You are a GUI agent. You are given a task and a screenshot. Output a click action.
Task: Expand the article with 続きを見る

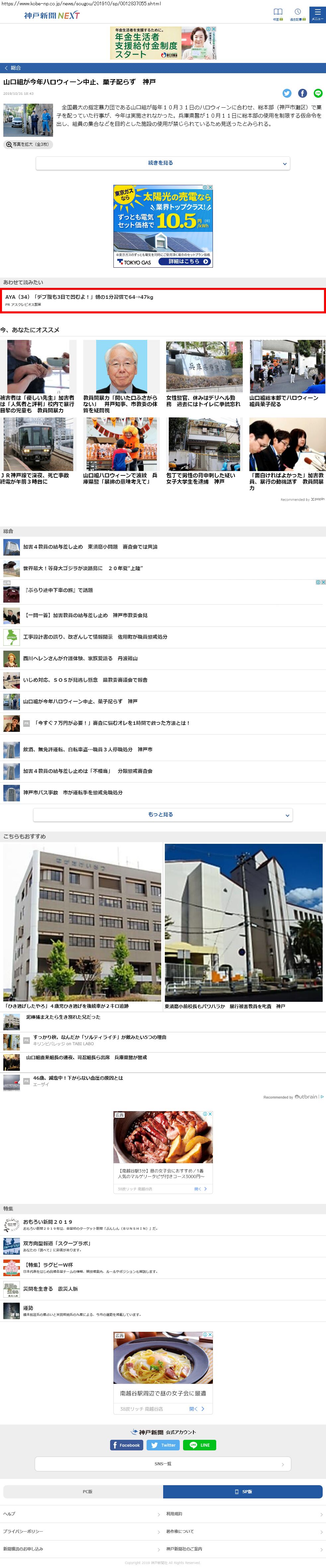pyautogui.click(x=163, y=163)
